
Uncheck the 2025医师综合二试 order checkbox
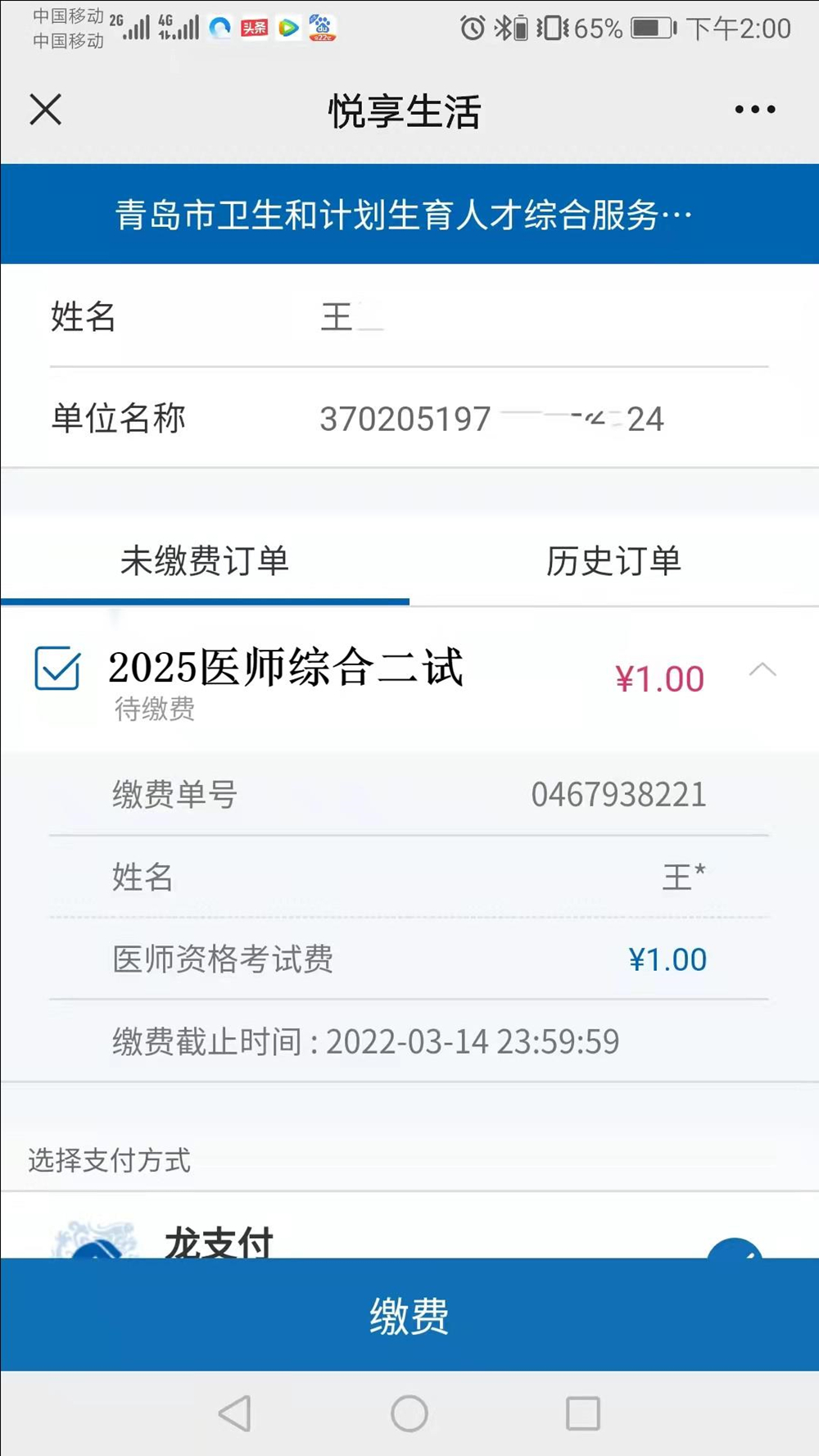[57, 668]
